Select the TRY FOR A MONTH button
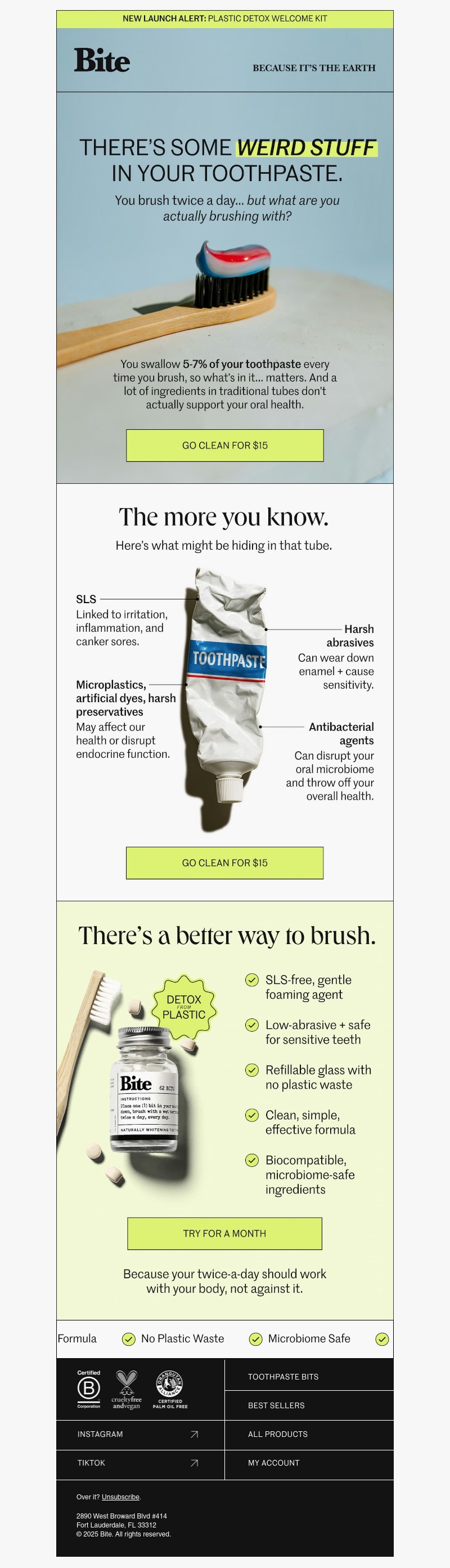The width and height of the screenshot is (450, 1568). point(224,1233)
